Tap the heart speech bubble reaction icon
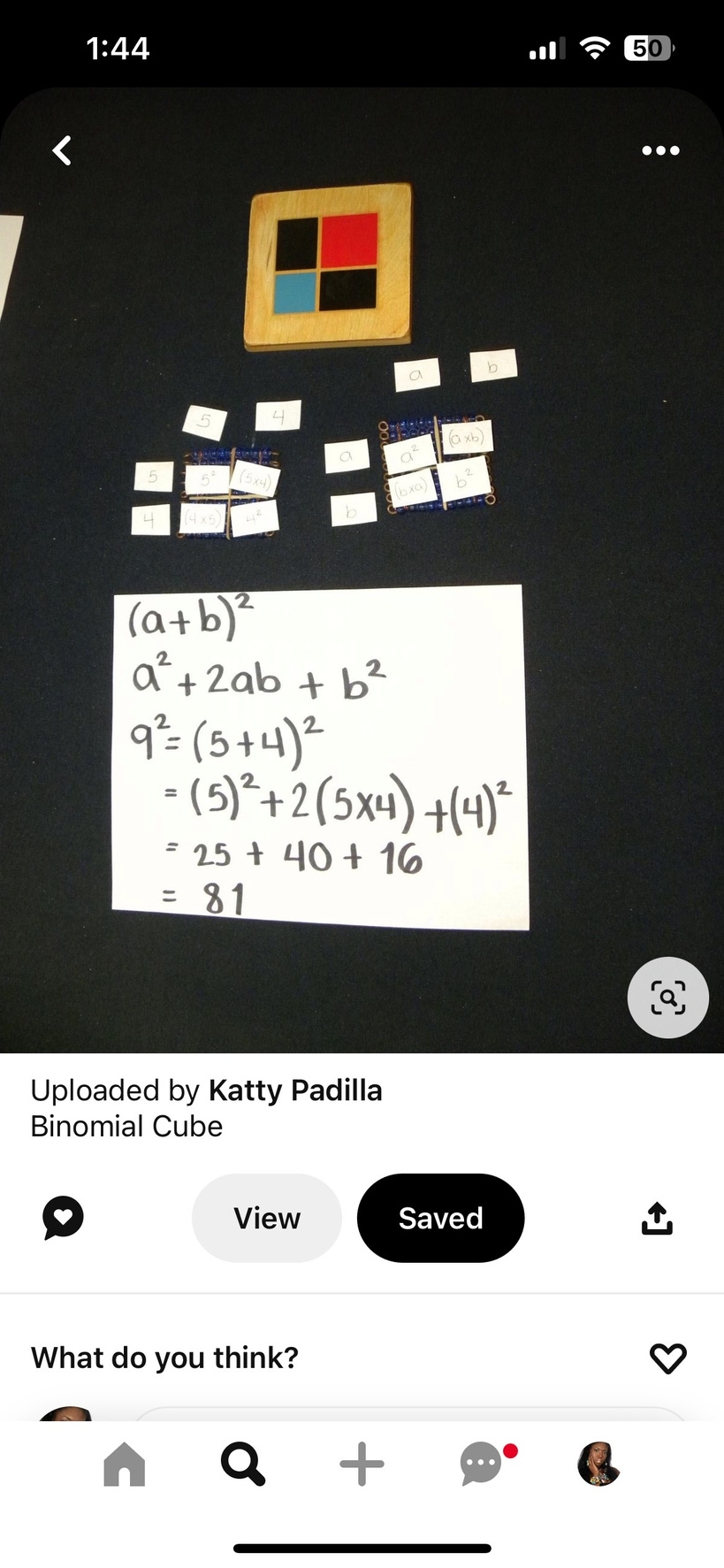The height and width of the screenshot is (1568, 724). point(63,1218)
